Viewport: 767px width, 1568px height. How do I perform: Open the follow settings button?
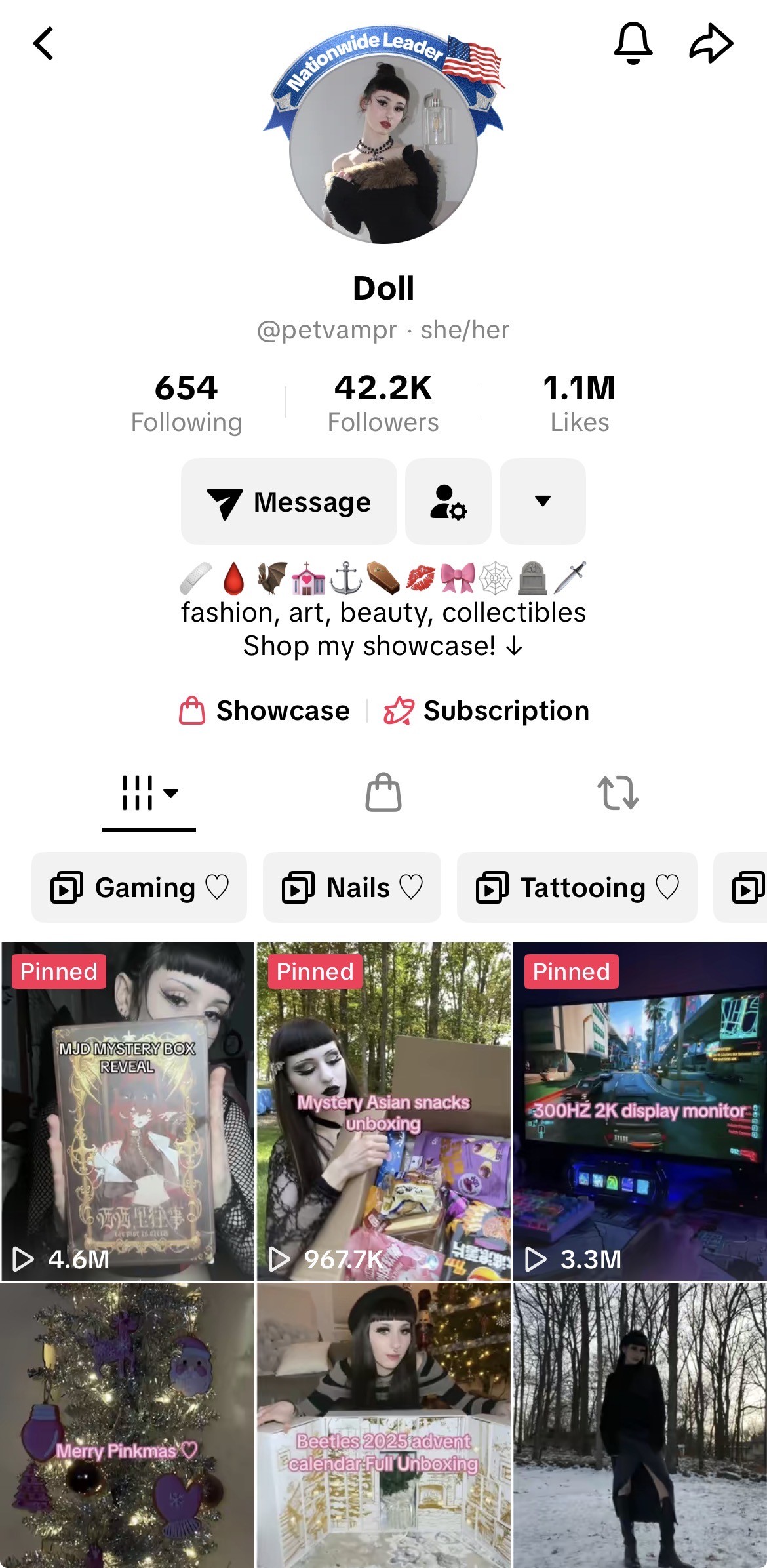pyautogui.click(x=448, y=502)
